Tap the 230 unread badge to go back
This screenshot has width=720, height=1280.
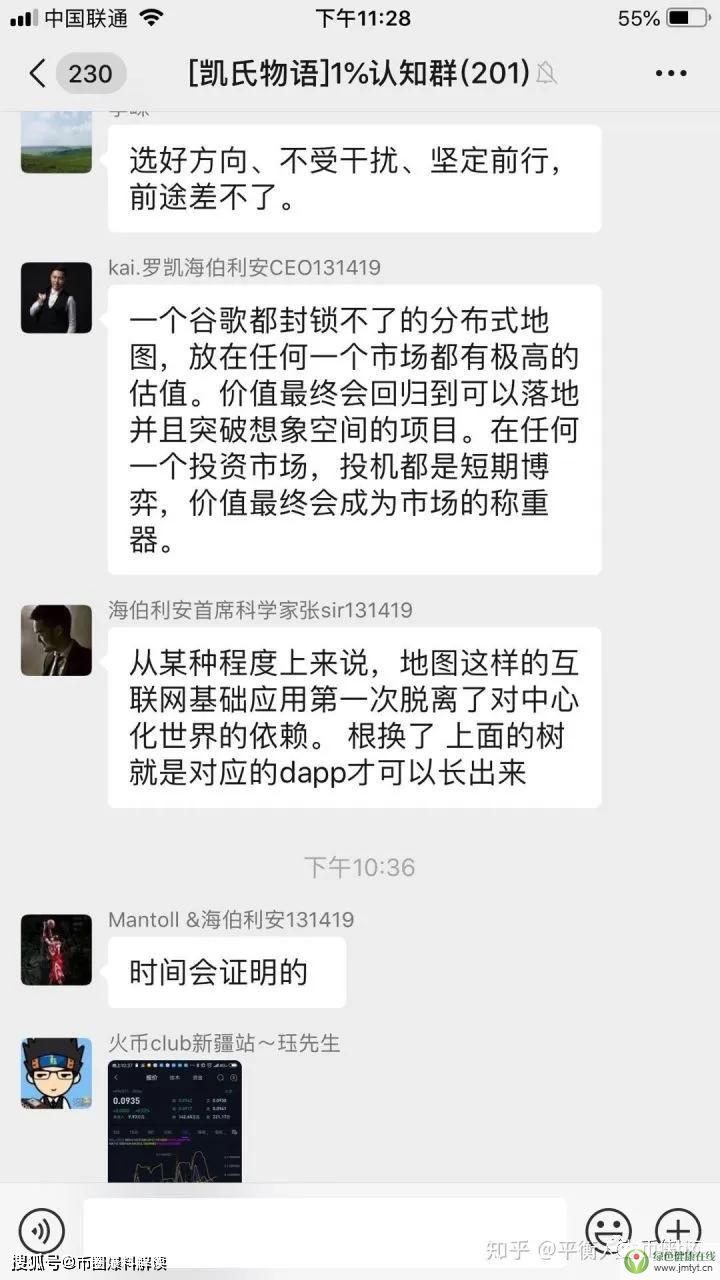point(90,73)
